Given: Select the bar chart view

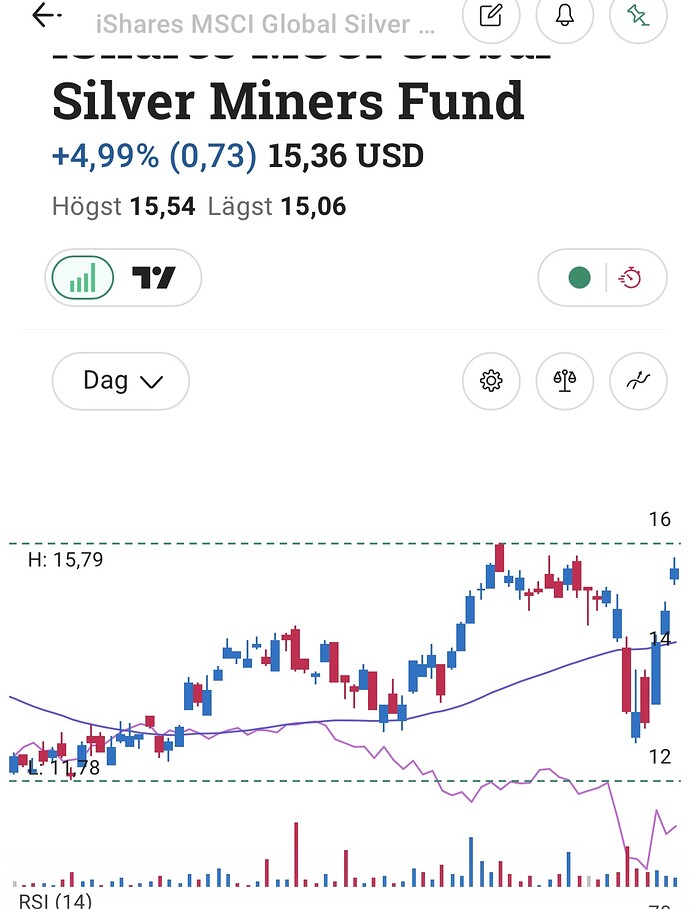Looking at the screenshot, I should [83, 277].
